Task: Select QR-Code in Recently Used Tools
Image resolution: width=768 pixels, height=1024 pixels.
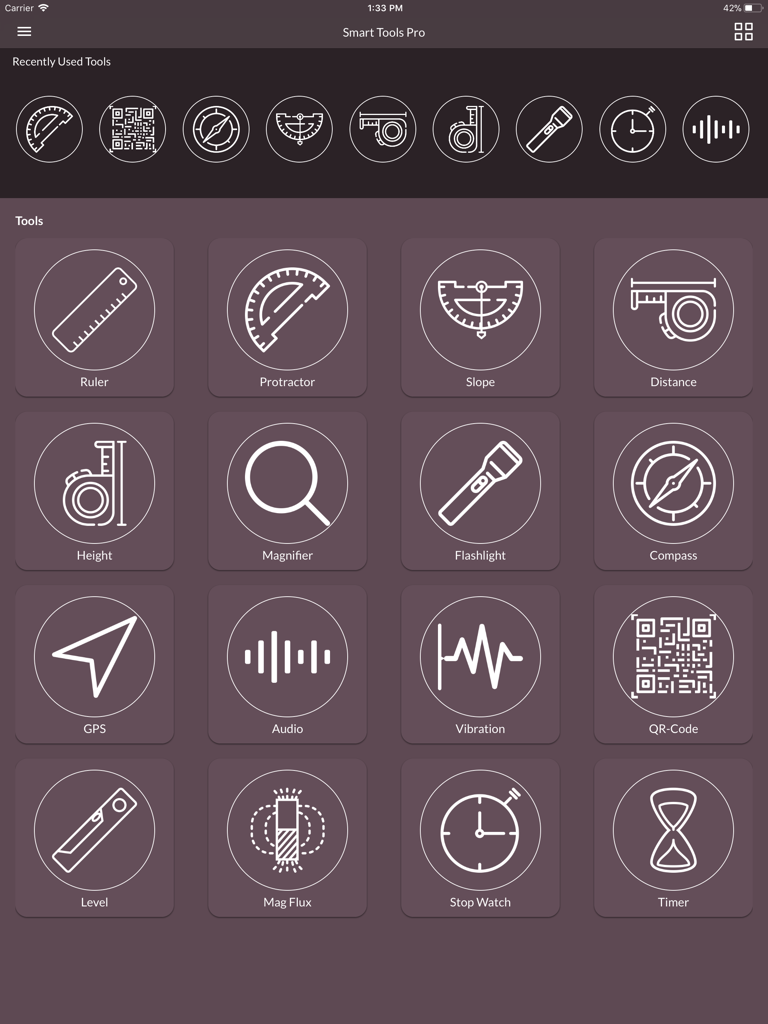Action: 132,129
